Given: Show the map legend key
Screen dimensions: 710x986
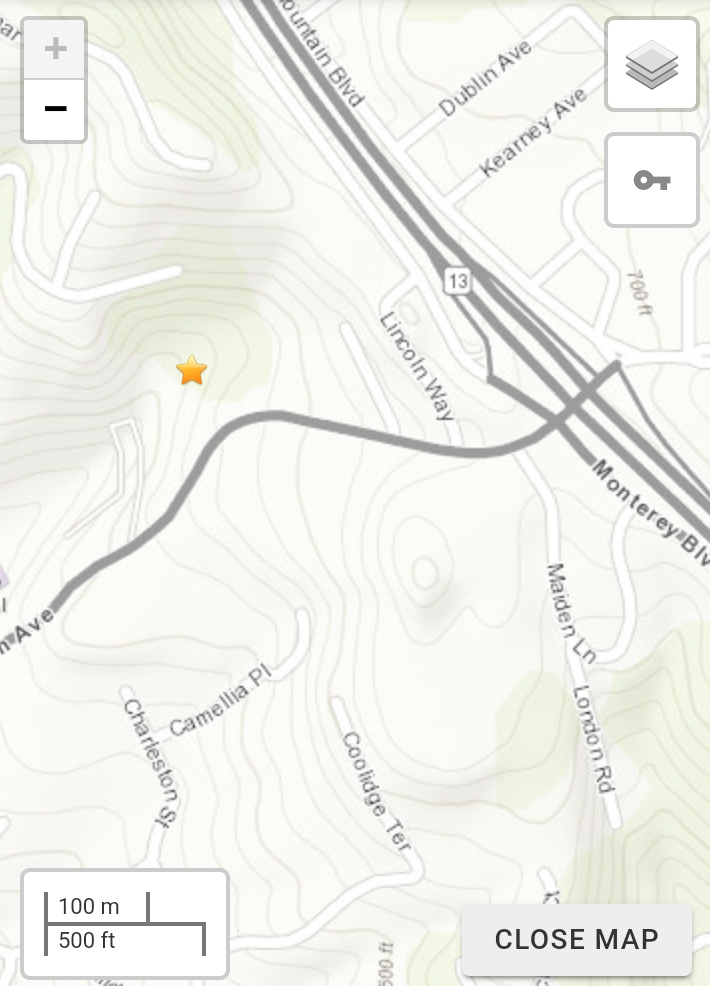Looking at the screenshot, I should coord(652,180).
